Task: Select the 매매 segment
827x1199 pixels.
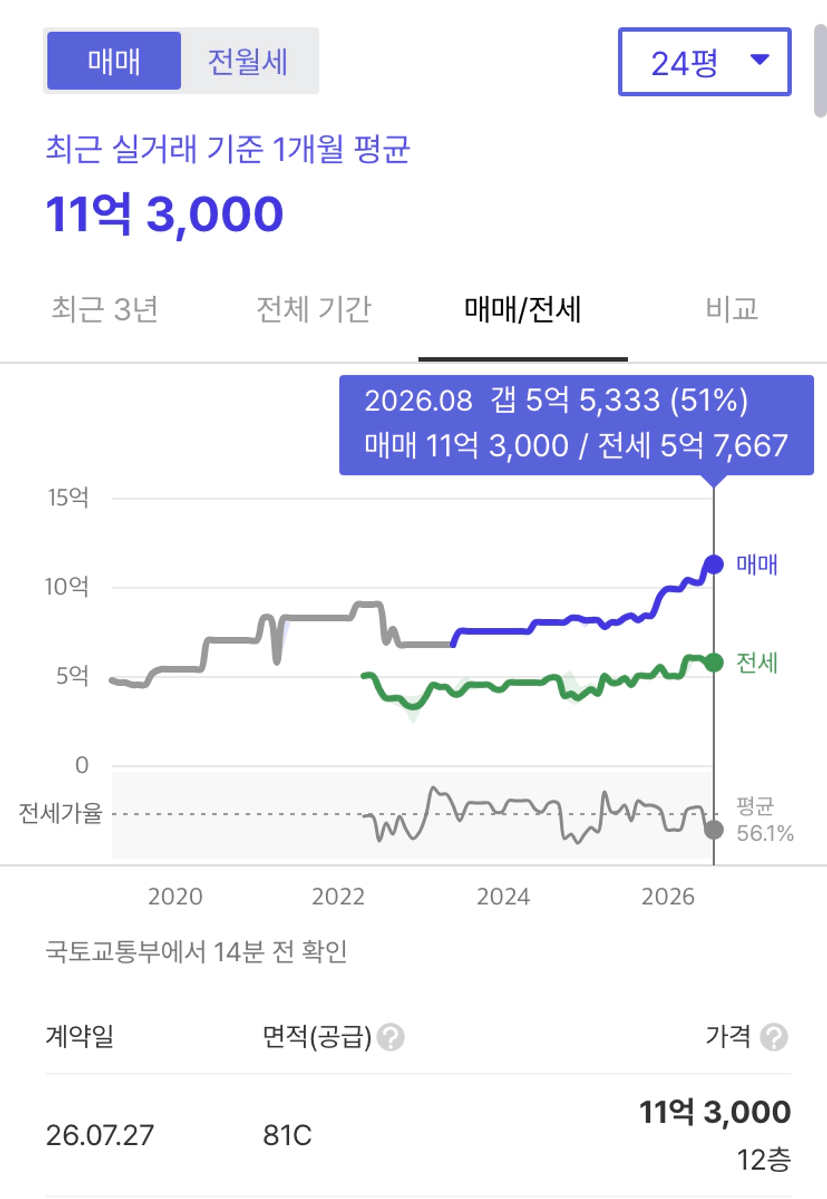Action: tap(114, 61)
